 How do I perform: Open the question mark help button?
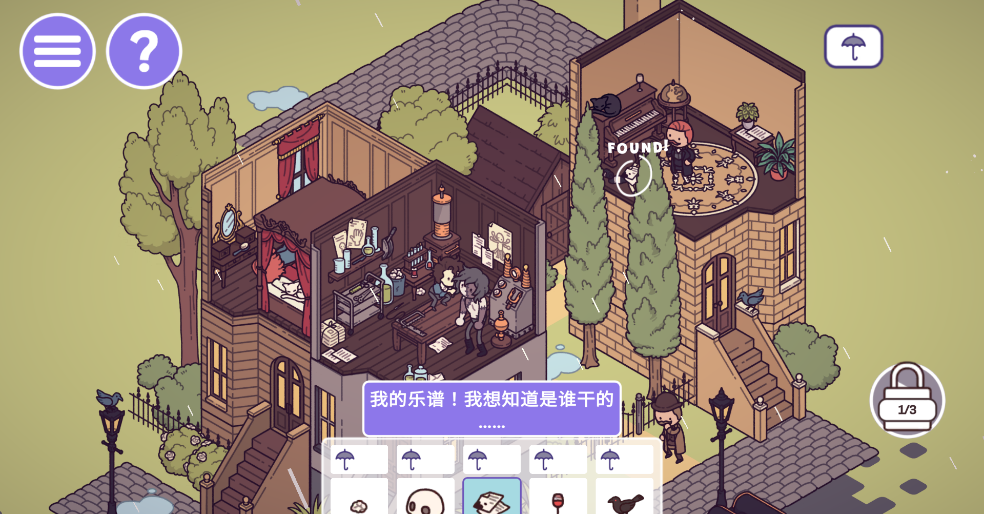(144, 51)
